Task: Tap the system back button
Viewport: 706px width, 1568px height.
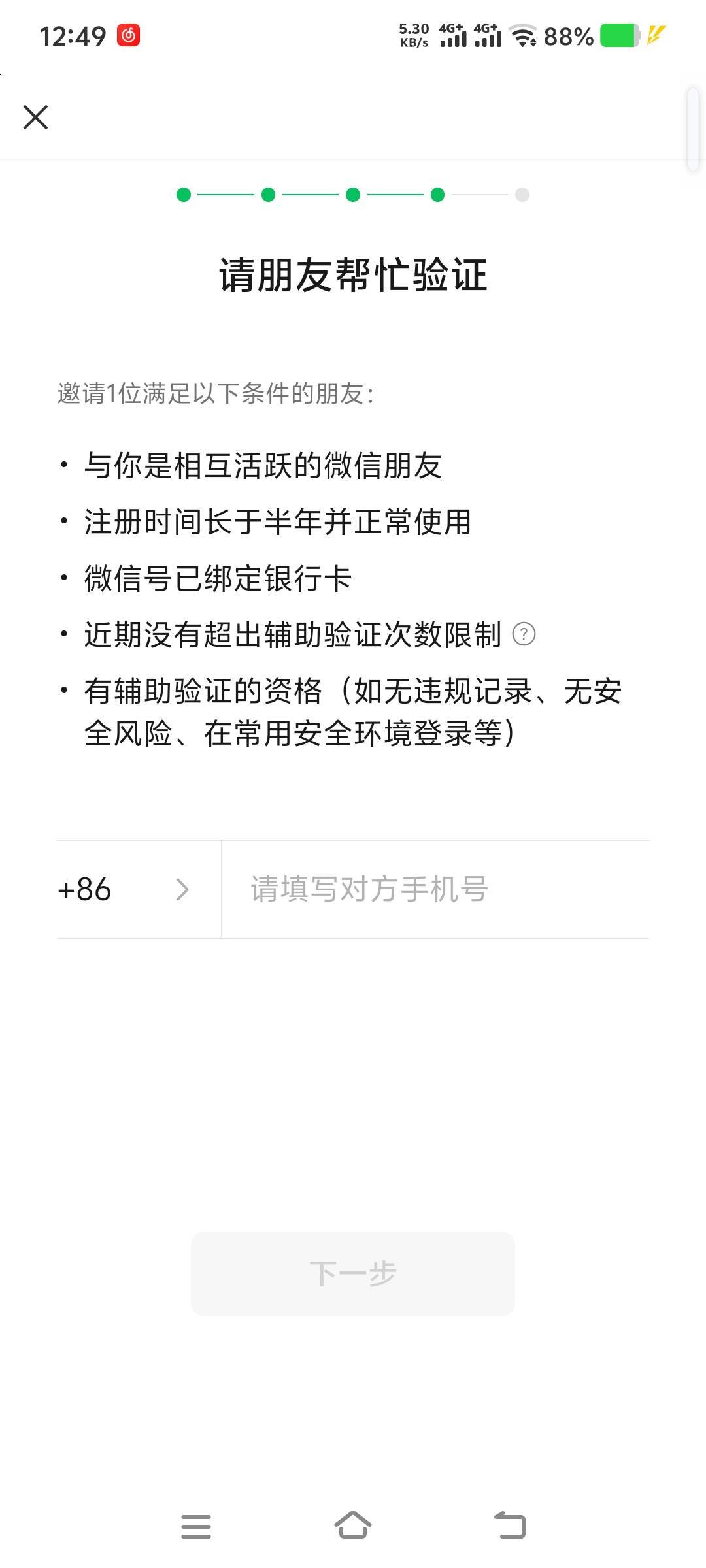Action: [x=510, y=1526]
